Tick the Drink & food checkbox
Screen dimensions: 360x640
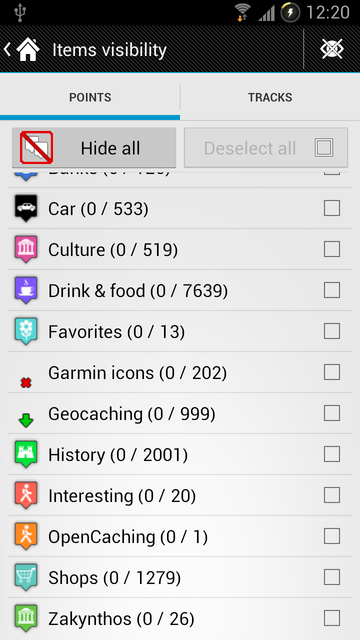[x=332, y=290]
